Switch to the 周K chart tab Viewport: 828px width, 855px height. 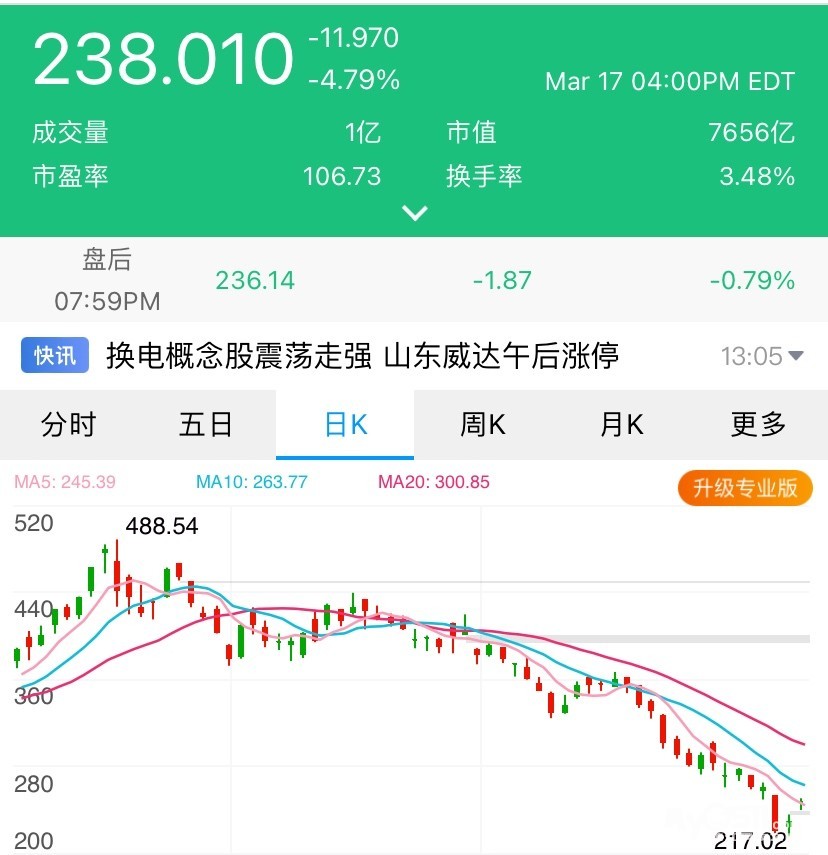[x=483, y=425]
